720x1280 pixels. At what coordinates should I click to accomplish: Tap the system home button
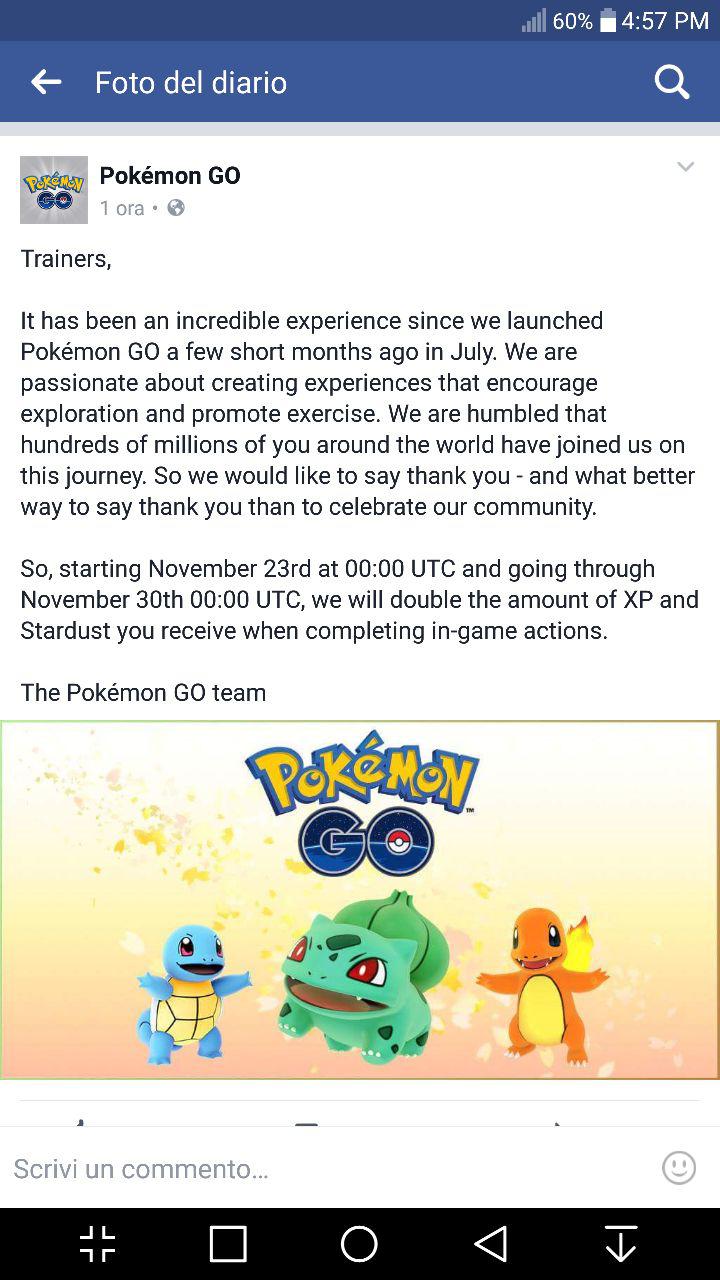(x=359, y=1244)
